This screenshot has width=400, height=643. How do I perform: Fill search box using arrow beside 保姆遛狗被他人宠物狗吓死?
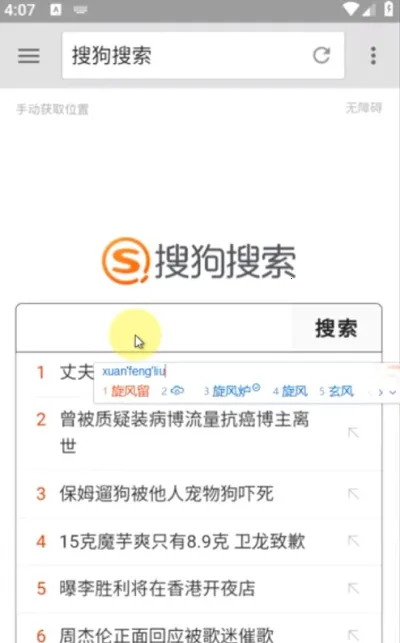(353, 494)
